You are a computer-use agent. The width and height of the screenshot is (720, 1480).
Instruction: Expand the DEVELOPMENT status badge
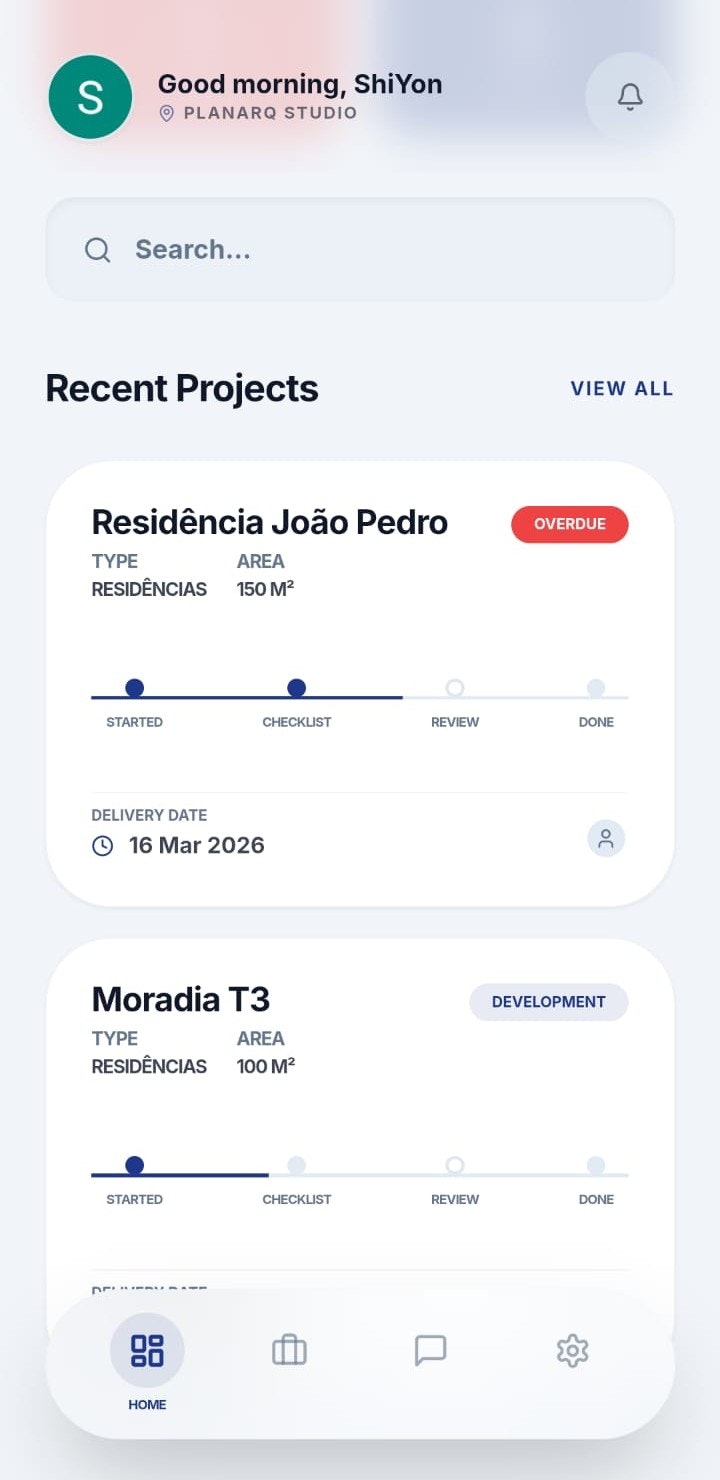coord(548,1001)
